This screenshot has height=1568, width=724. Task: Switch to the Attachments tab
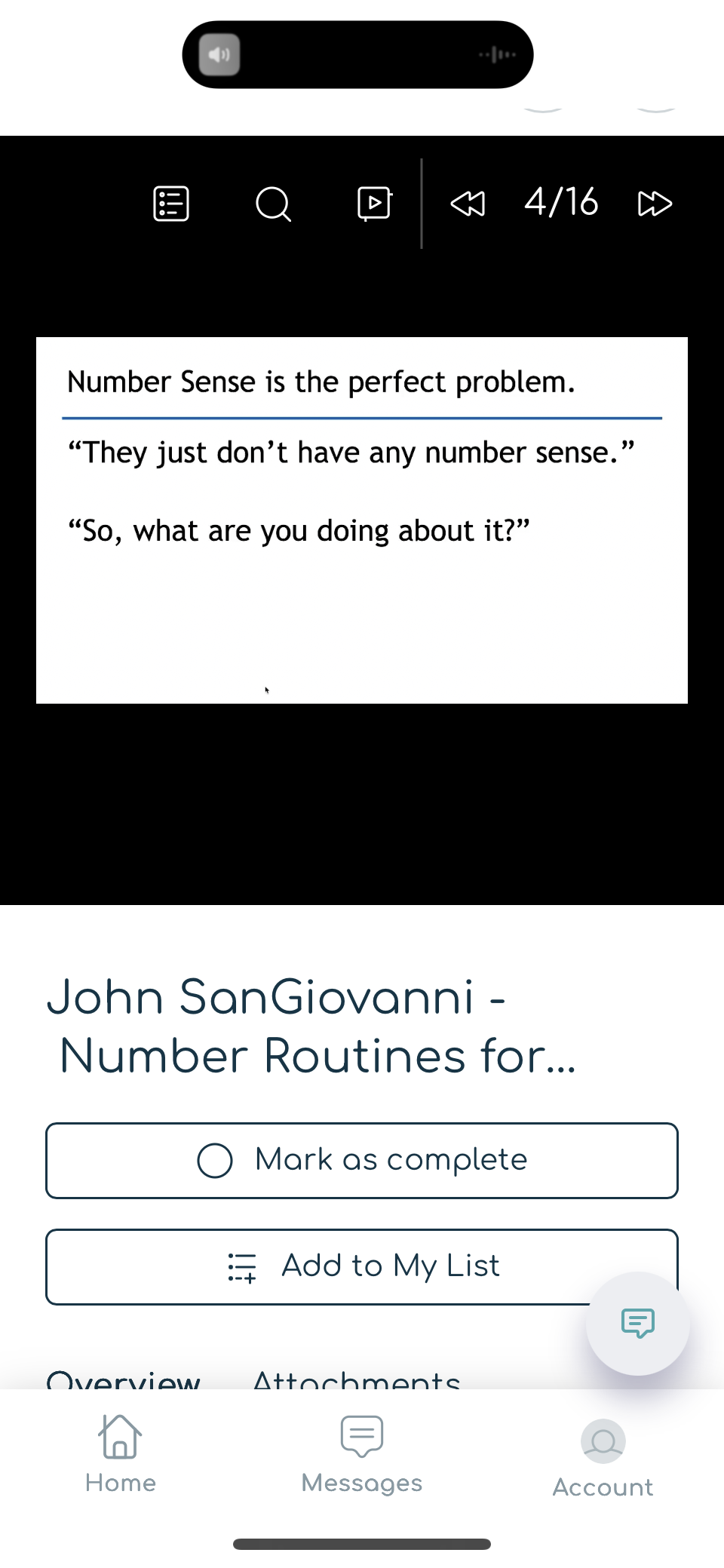pyautogui.click(x=357, y=1380)
